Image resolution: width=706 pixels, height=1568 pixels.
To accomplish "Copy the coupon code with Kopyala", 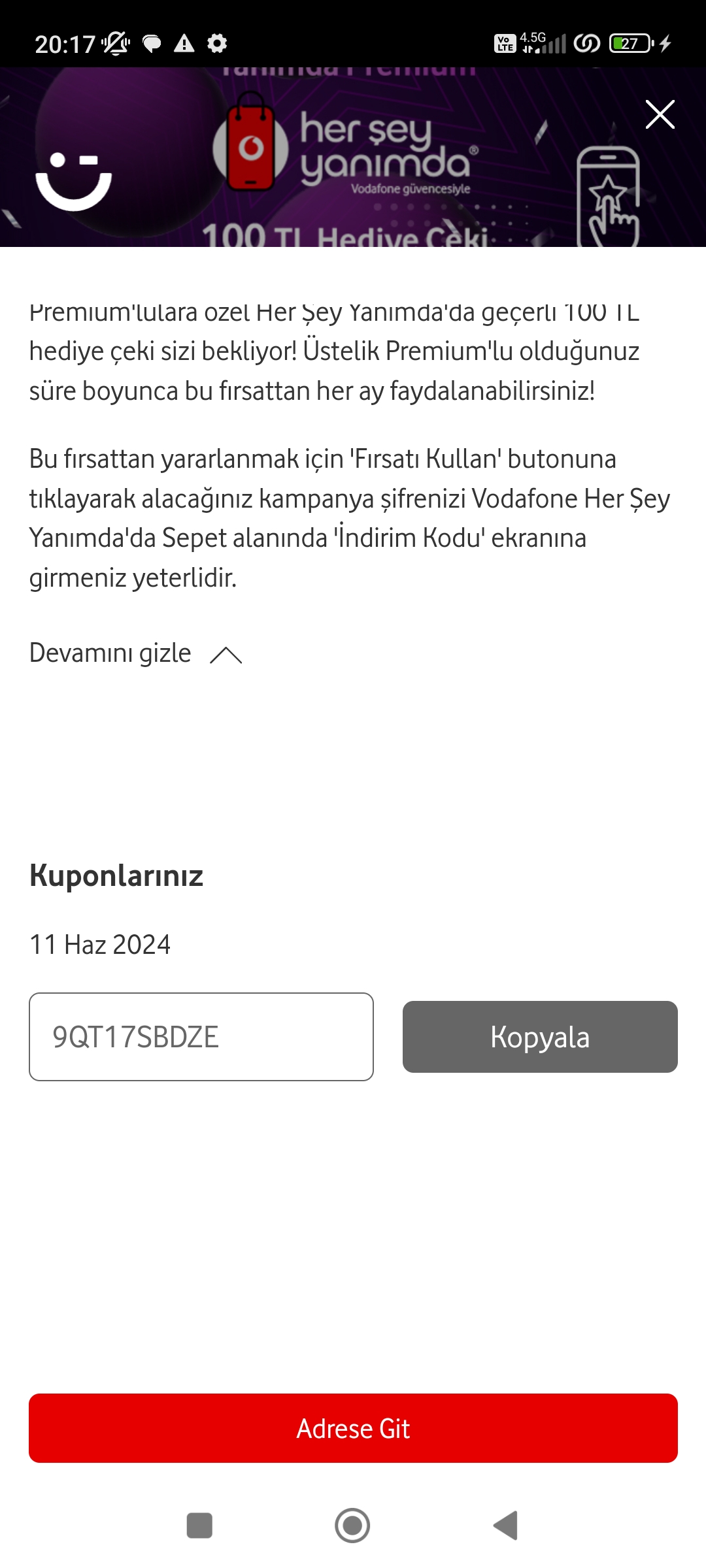I will [540, 1037].
